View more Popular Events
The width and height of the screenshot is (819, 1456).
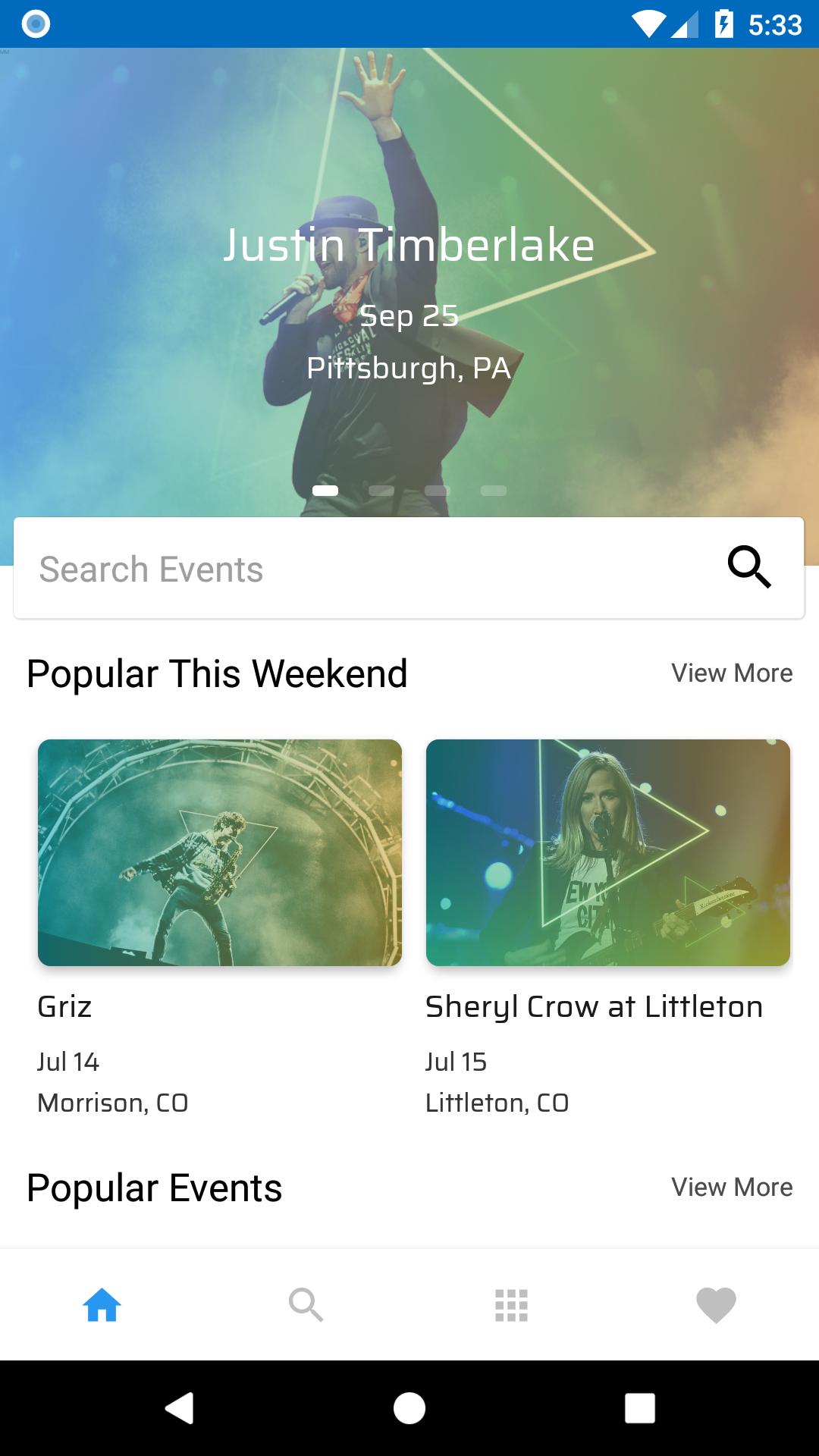(x=731, y=1188)
